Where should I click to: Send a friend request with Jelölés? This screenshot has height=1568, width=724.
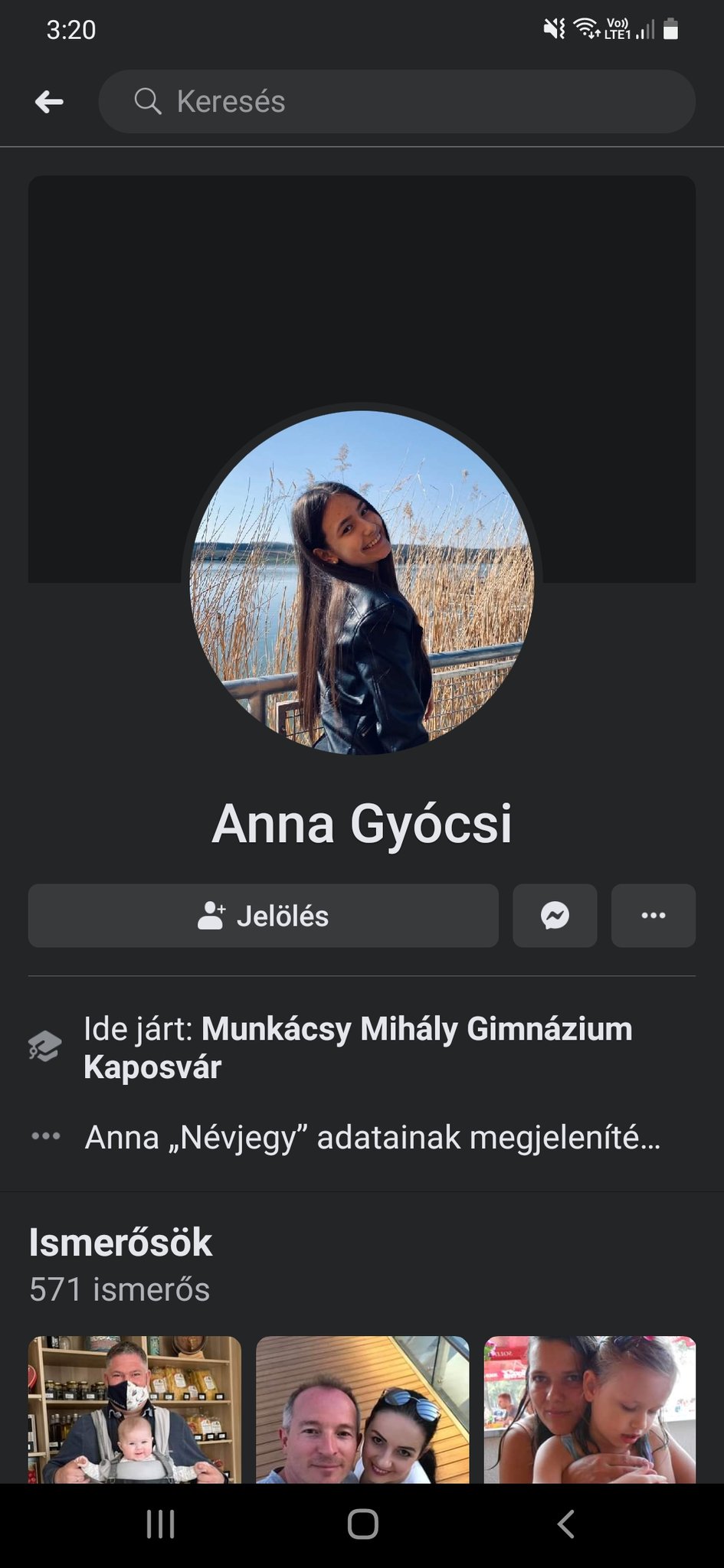pos(263,916)
